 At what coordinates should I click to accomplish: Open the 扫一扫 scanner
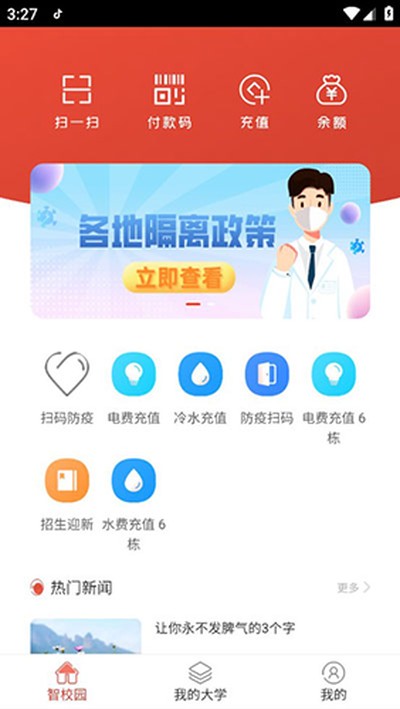[77, 102]
